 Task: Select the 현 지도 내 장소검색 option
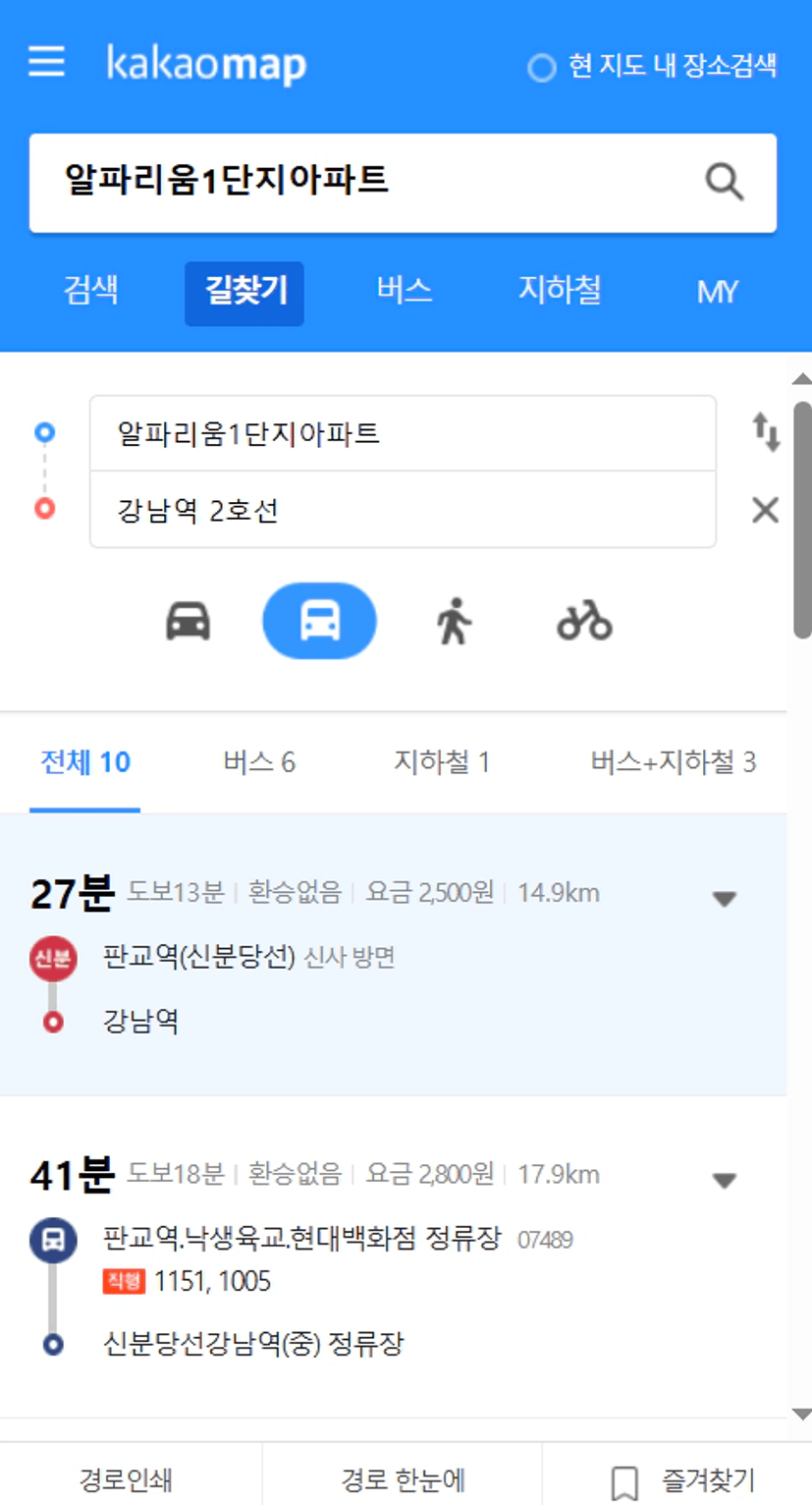(653, 67)
